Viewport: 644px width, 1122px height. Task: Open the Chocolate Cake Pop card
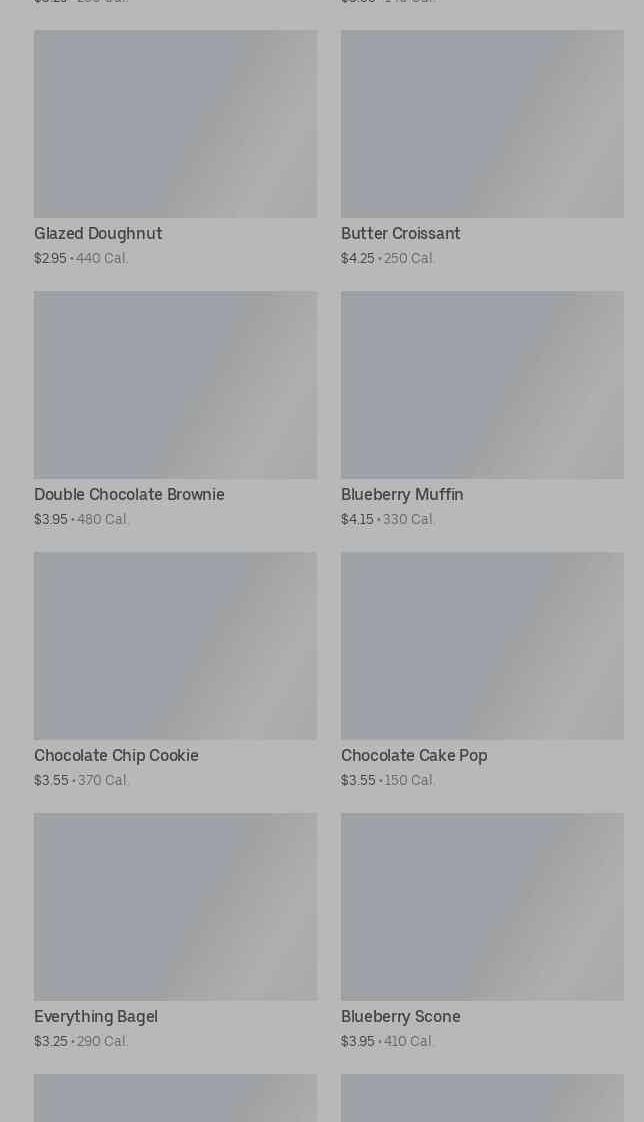click(482, 646)
